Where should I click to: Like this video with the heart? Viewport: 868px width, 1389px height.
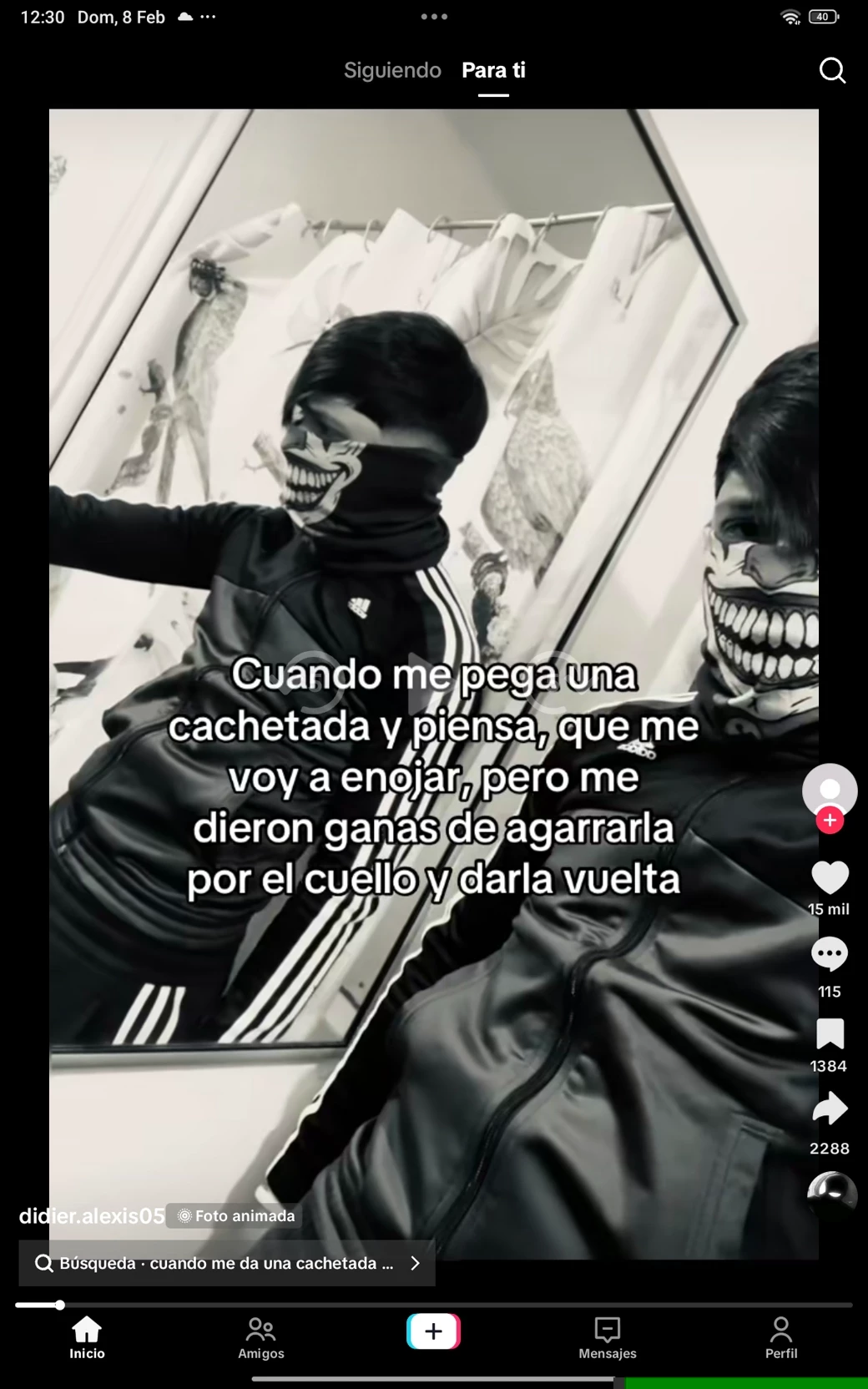tap(830, 877)
